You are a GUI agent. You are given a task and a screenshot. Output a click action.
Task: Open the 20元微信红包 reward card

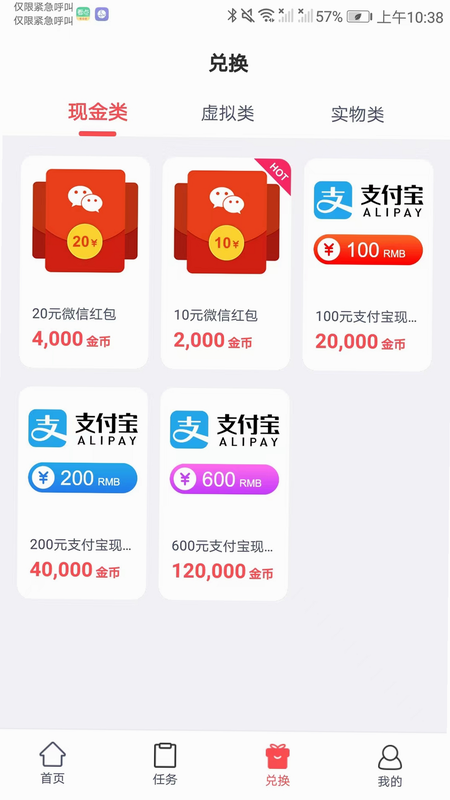(85, 262)
